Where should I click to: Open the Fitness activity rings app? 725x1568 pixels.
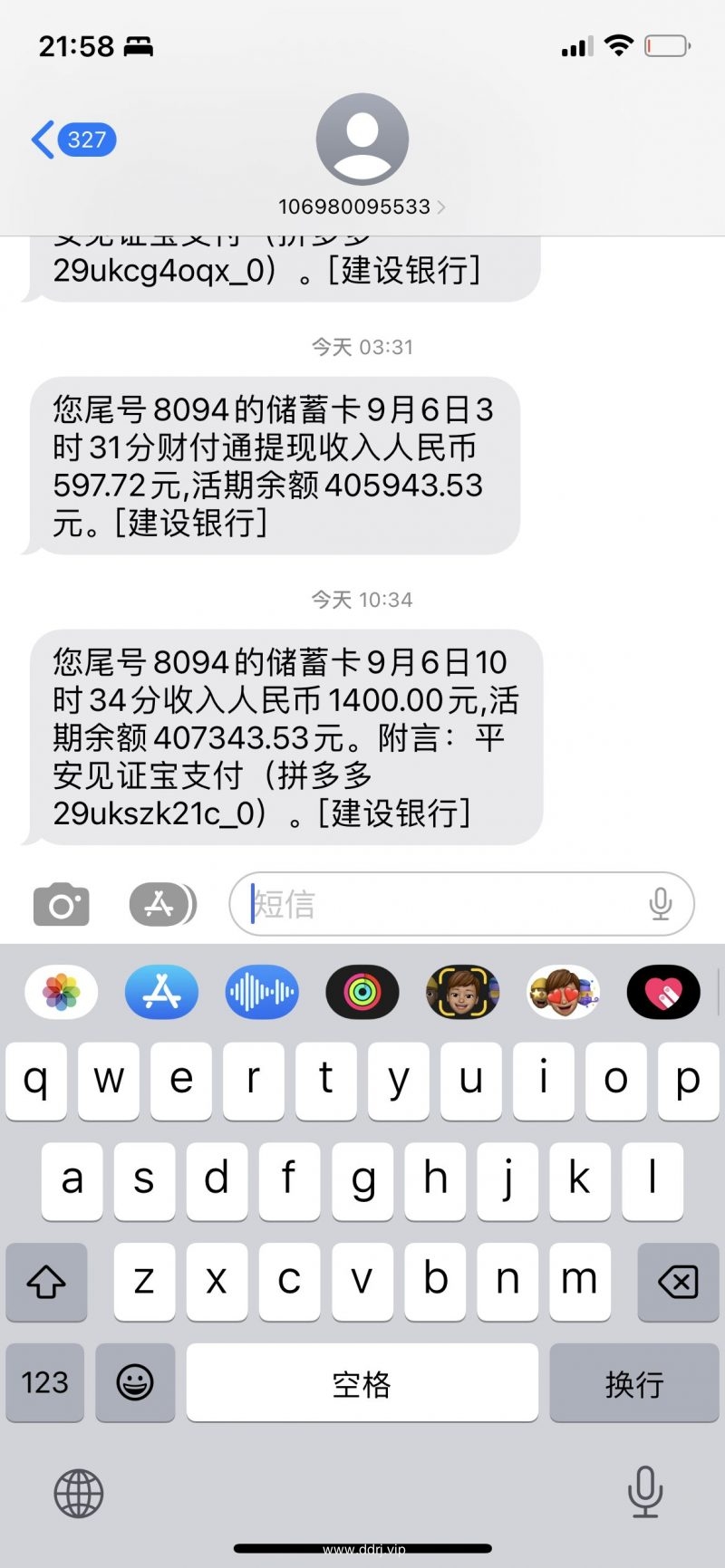tap(362, 993)
